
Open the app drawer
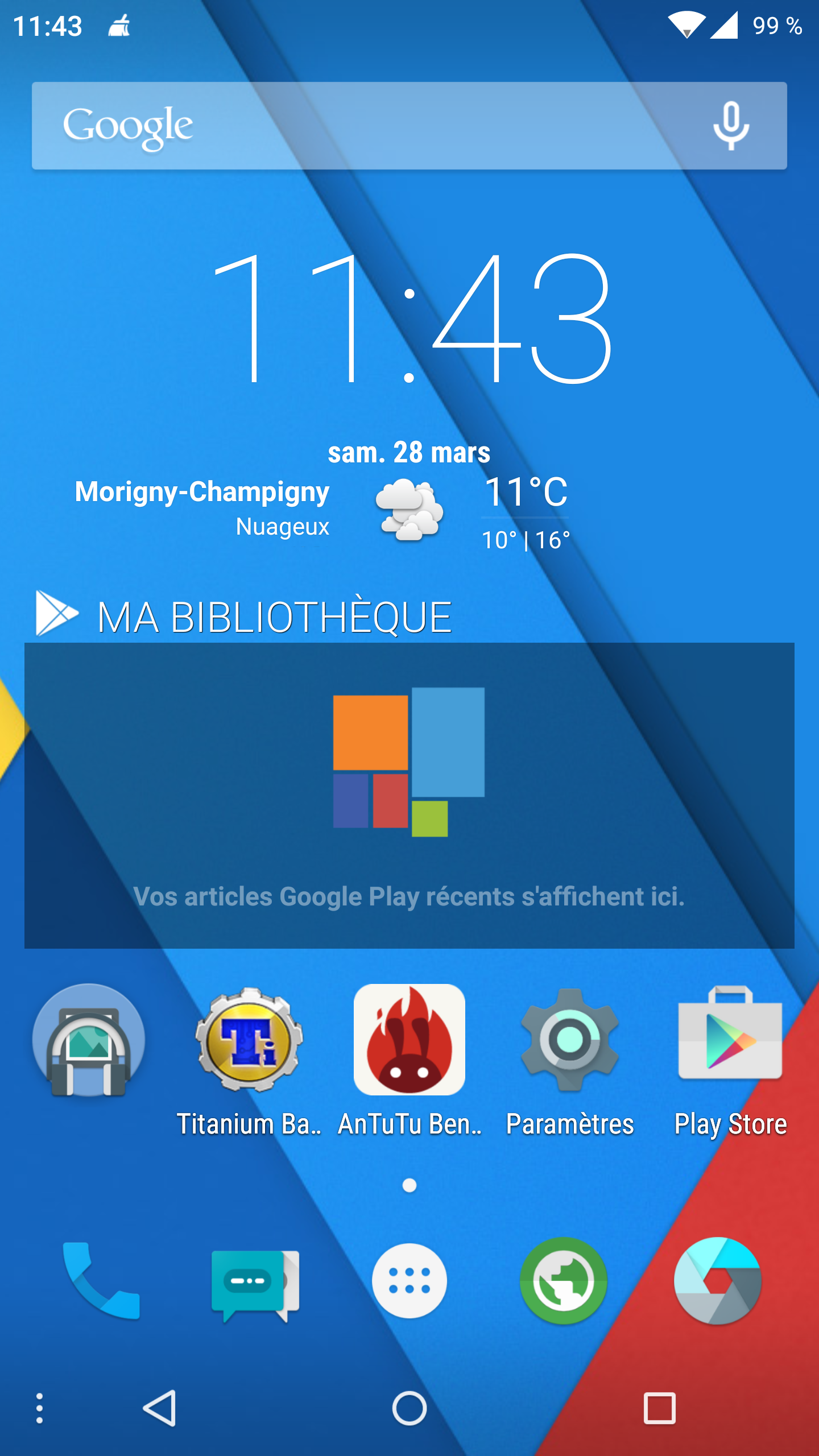(409, 1281)
